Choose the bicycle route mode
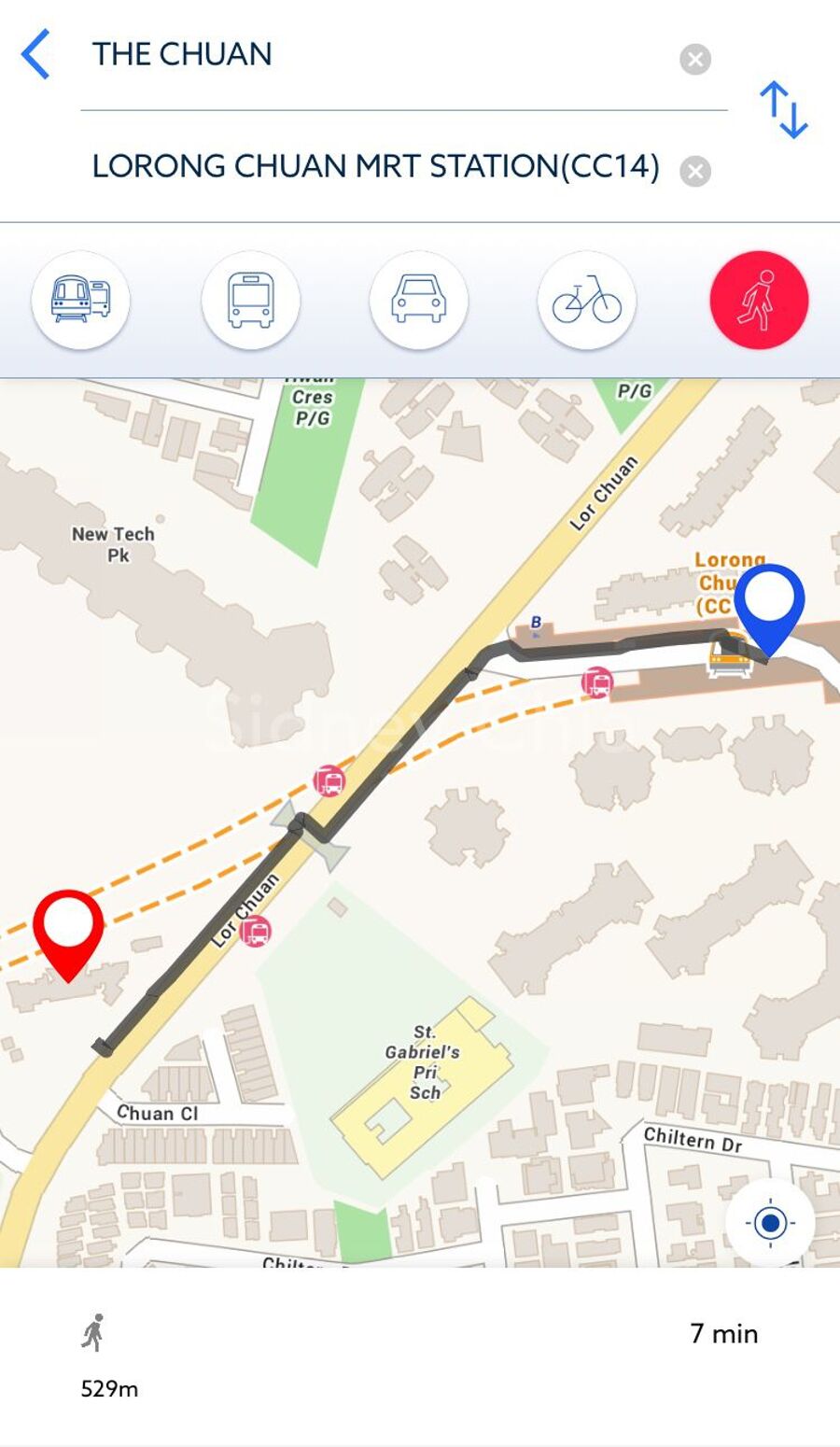The image size is (840, 1447). point(586,300)
